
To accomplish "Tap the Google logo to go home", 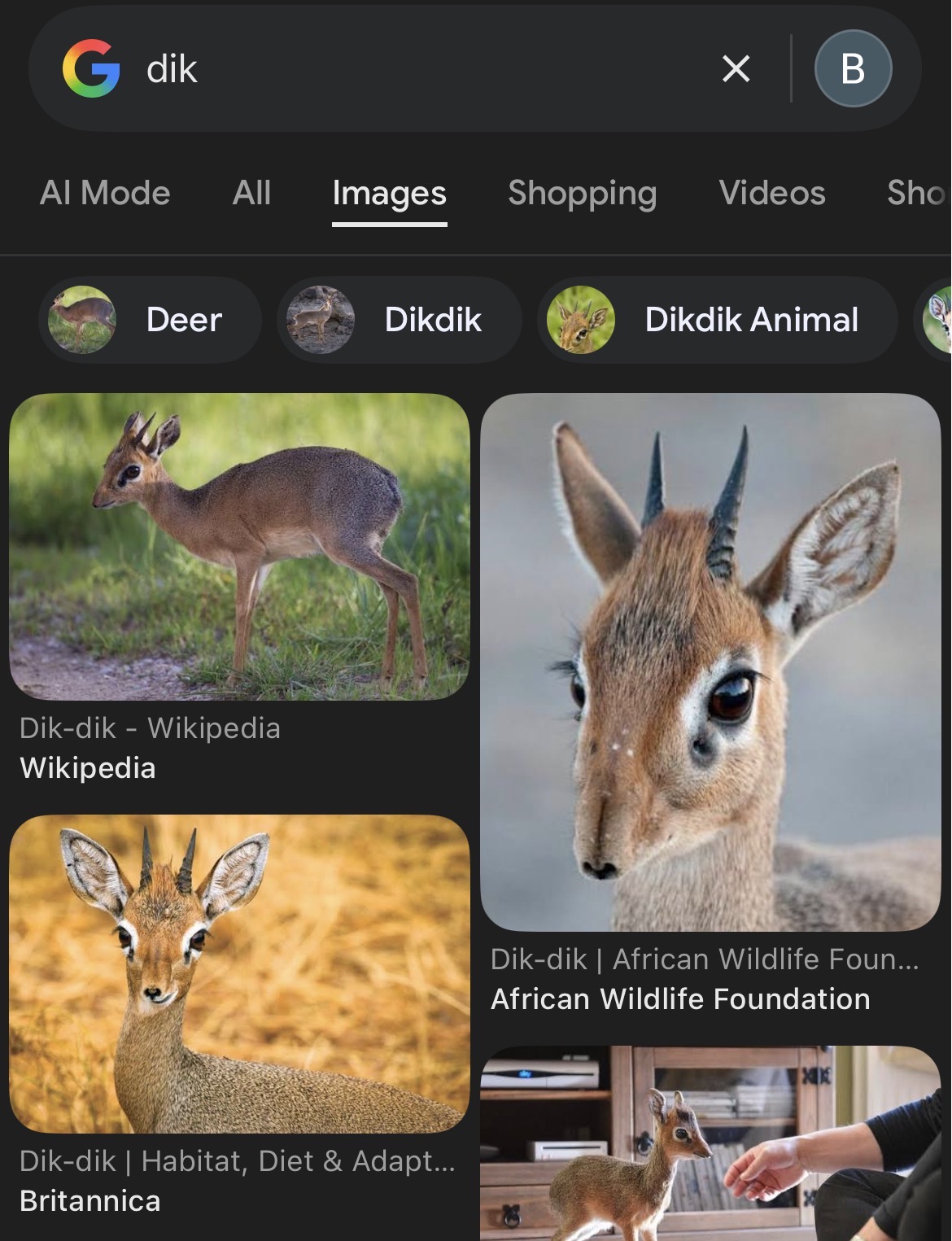I will [x=91, y=69].
